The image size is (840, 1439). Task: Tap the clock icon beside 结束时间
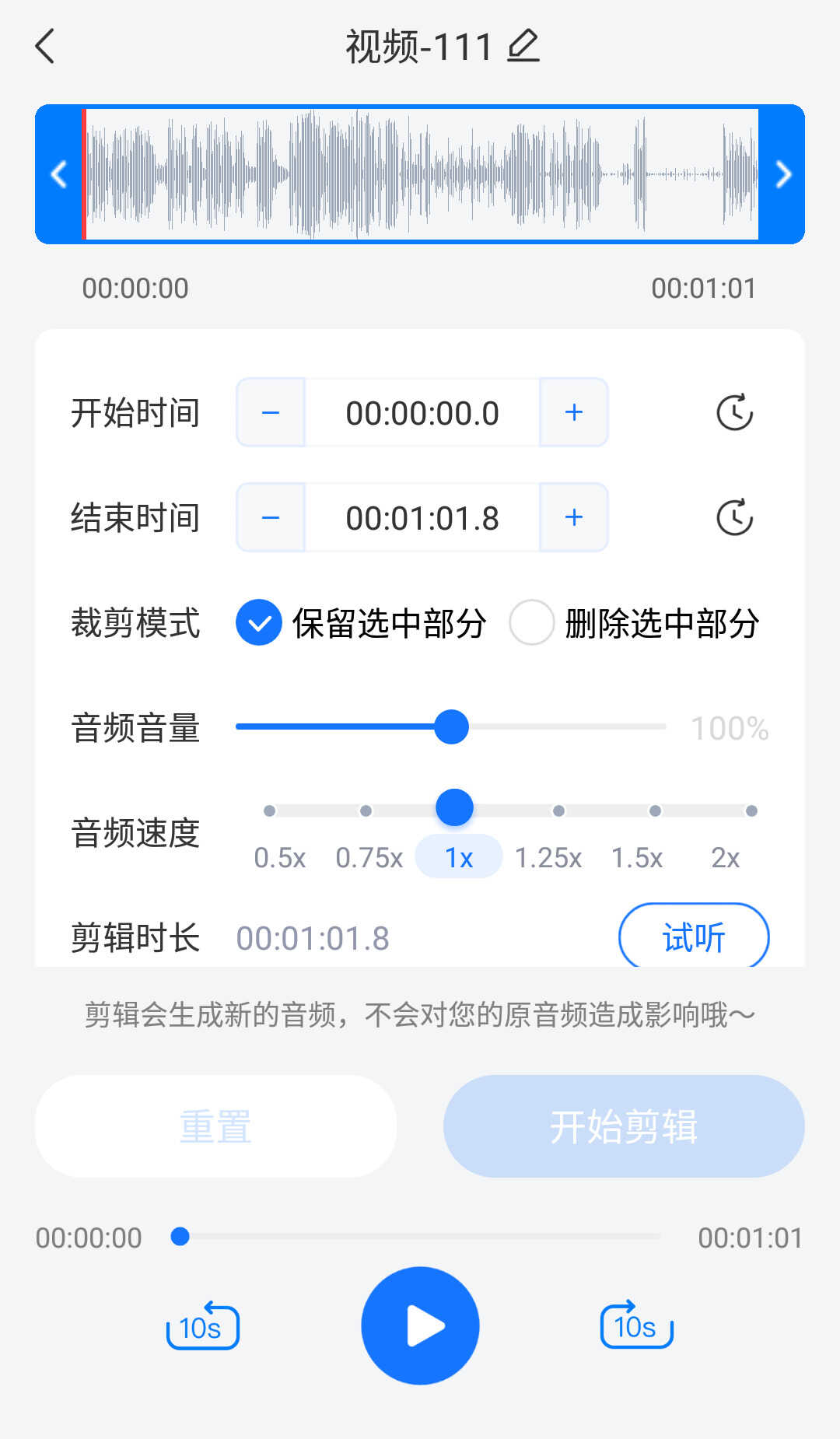click(x=734, y=517)
